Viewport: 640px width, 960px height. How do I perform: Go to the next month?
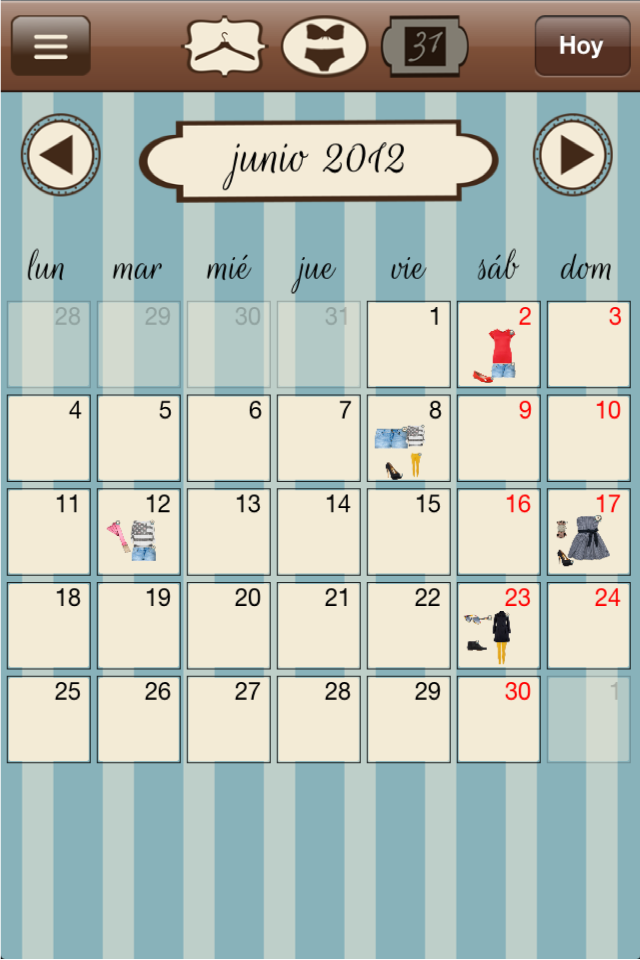pyautogui.click(x=572, y=155)
